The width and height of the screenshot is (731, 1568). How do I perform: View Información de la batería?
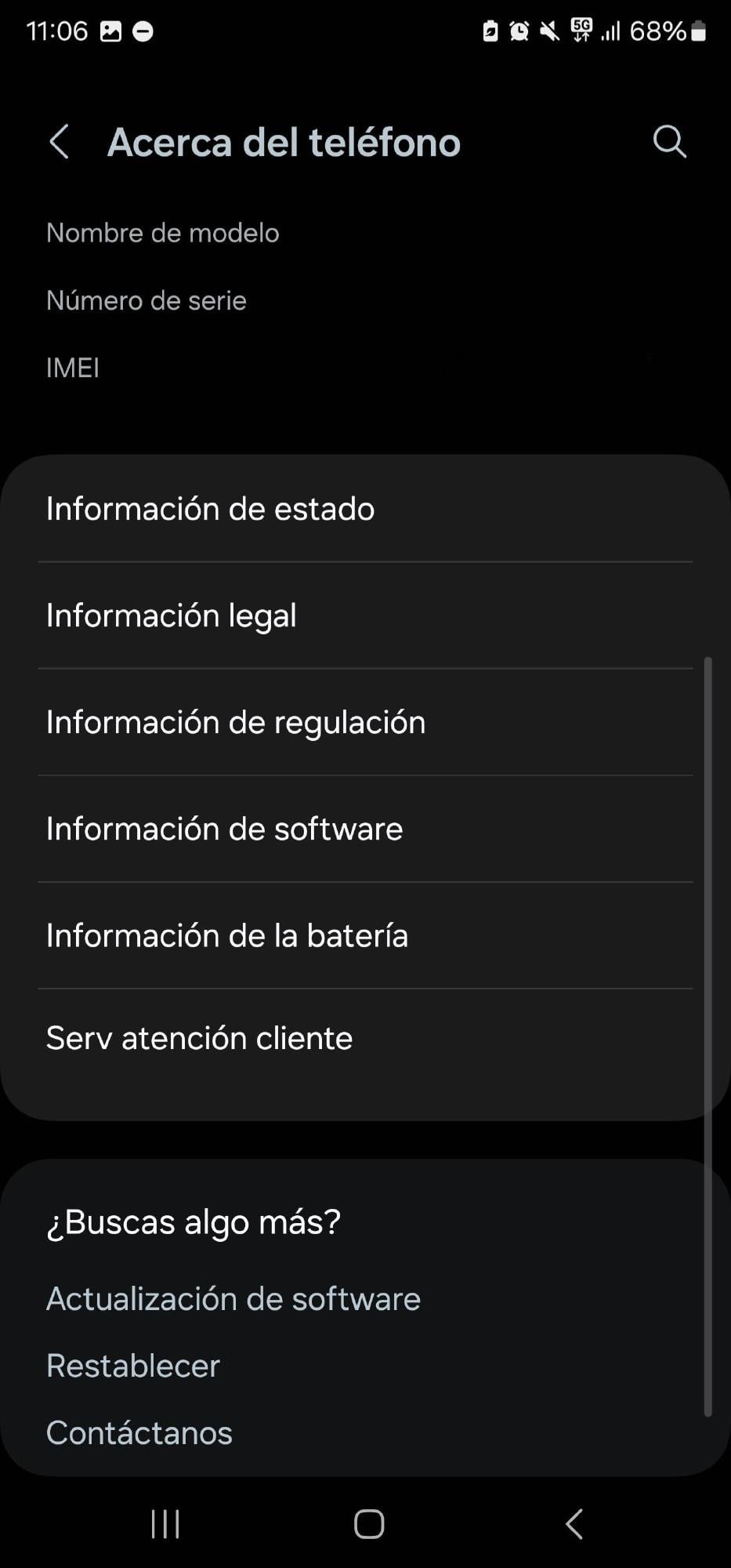click(x=226, y=935)
